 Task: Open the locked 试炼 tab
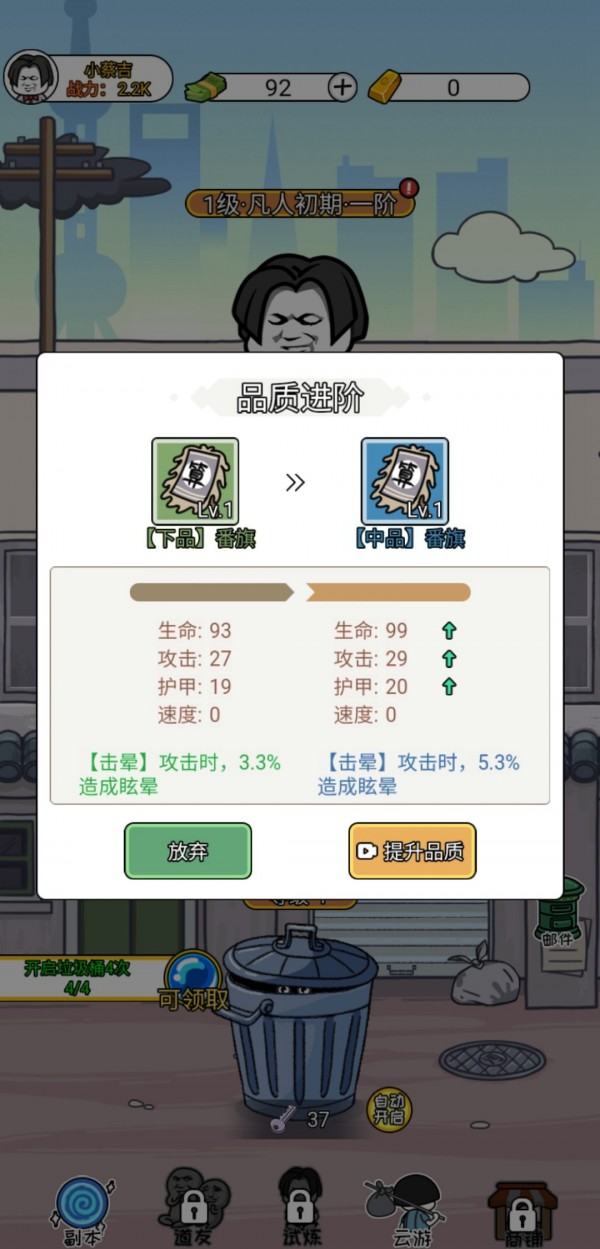300,1205
